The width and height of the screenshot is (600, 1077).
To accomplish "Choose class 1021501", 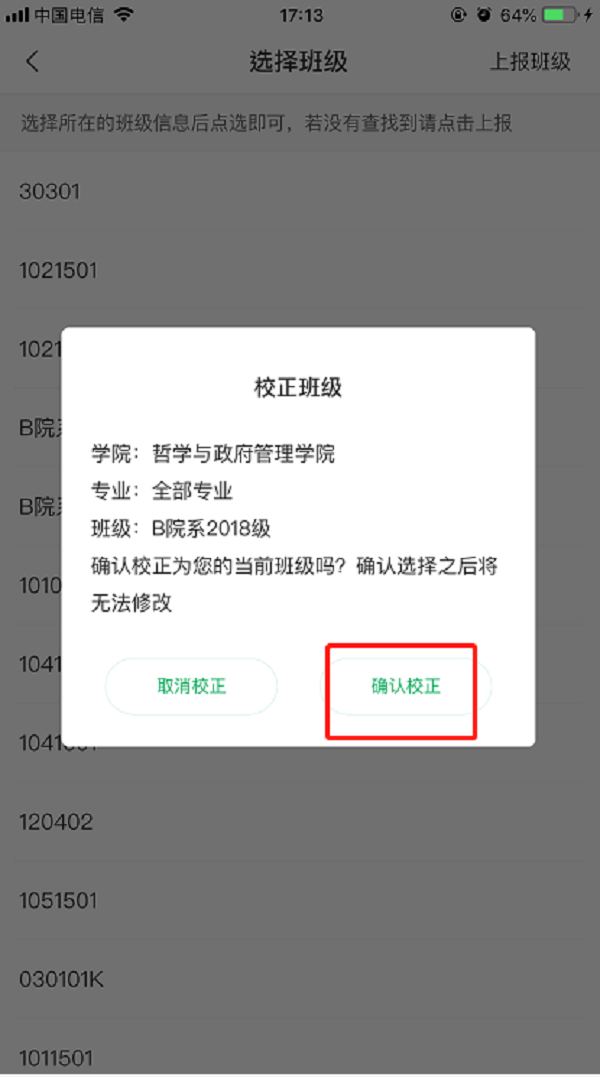I will pyautogui.click(x=58, y=270).
